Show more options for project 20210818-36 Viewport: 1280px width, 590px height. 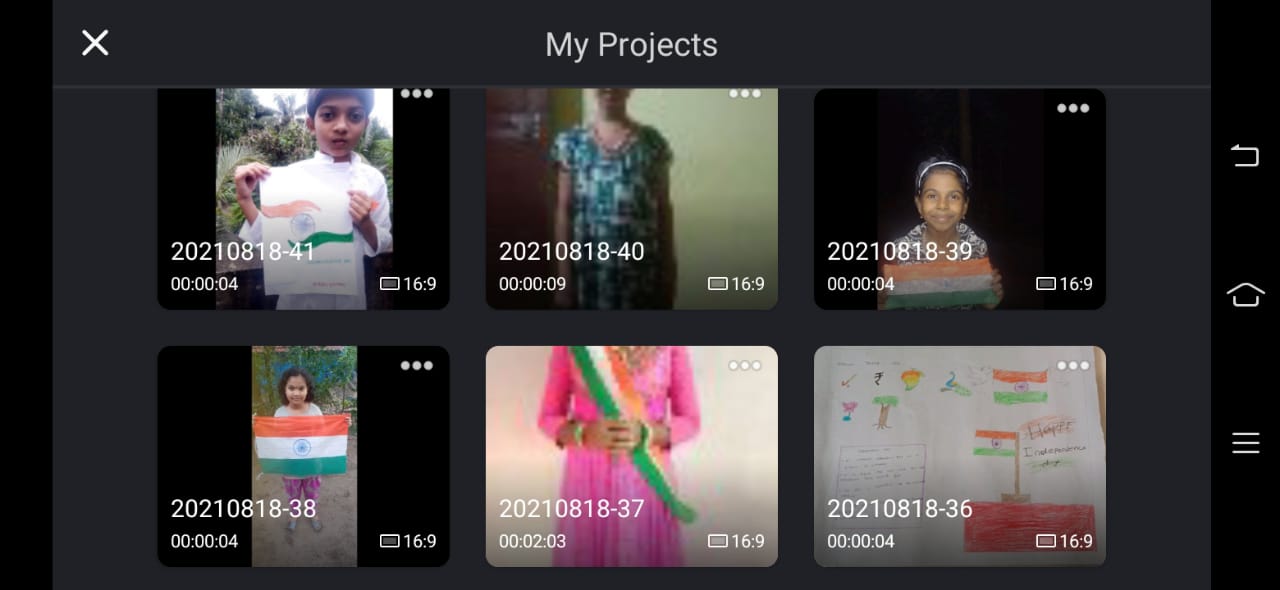click(x=1073, y=365)
